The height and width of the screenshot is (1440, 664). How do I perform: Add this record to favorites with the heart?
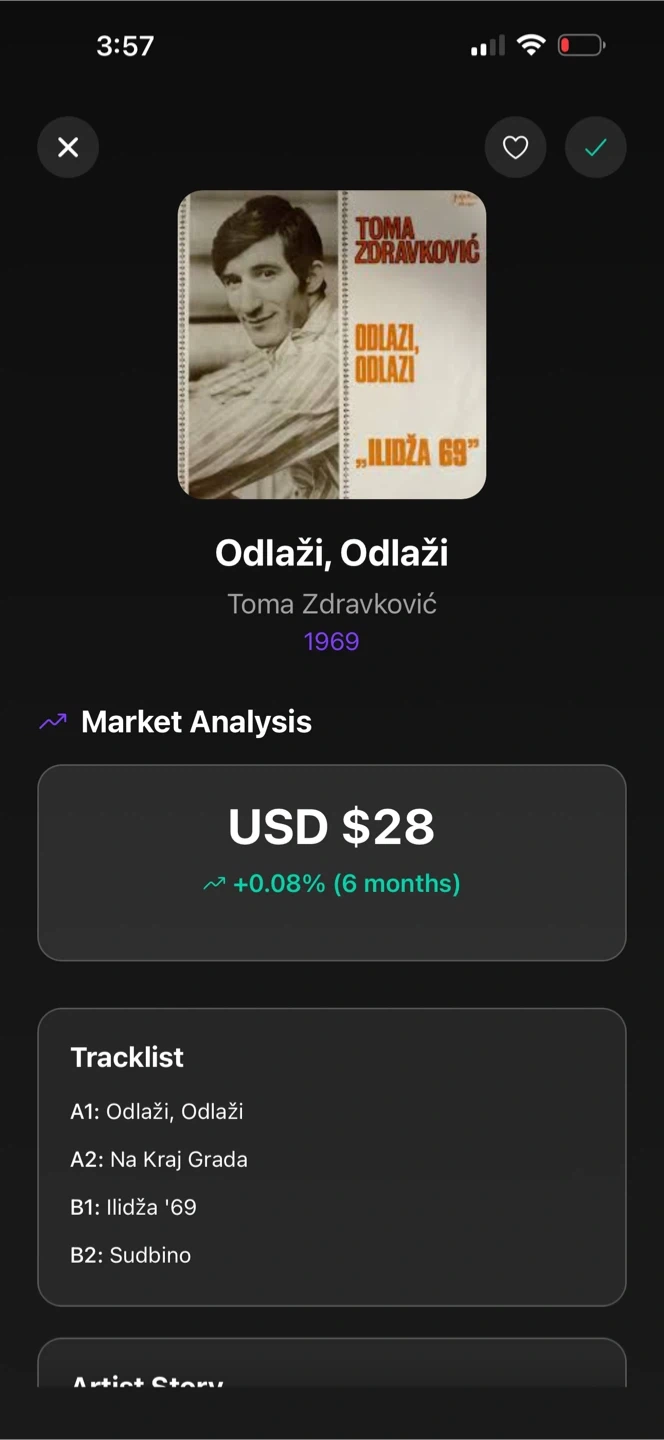(515, 148)
